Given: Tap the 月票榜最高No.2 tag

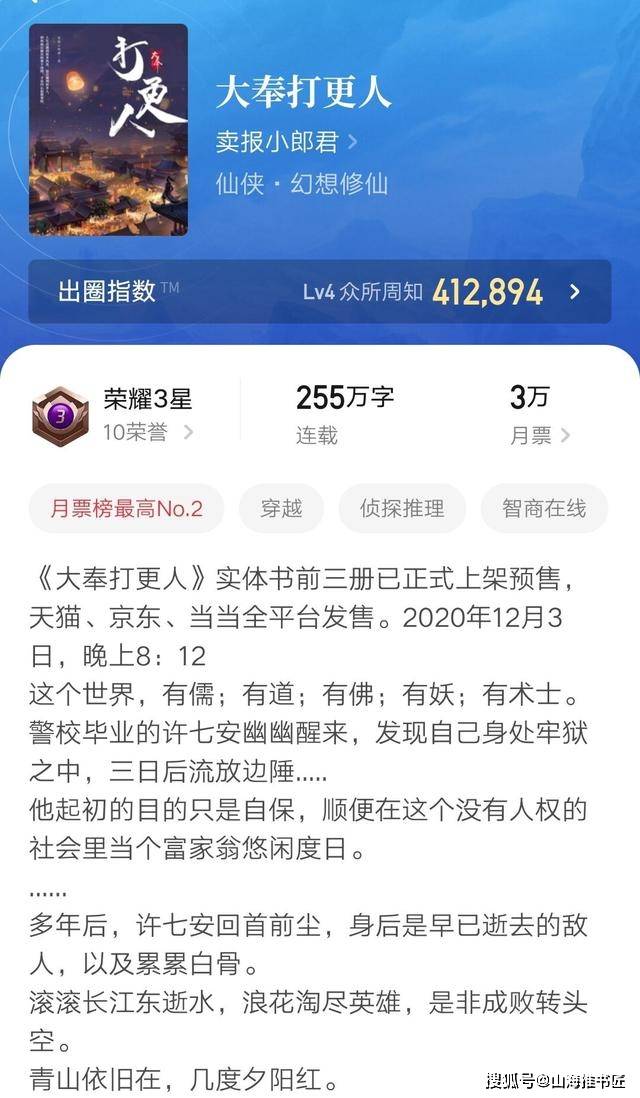Looking at the screenshot, I should click(127, 508).
